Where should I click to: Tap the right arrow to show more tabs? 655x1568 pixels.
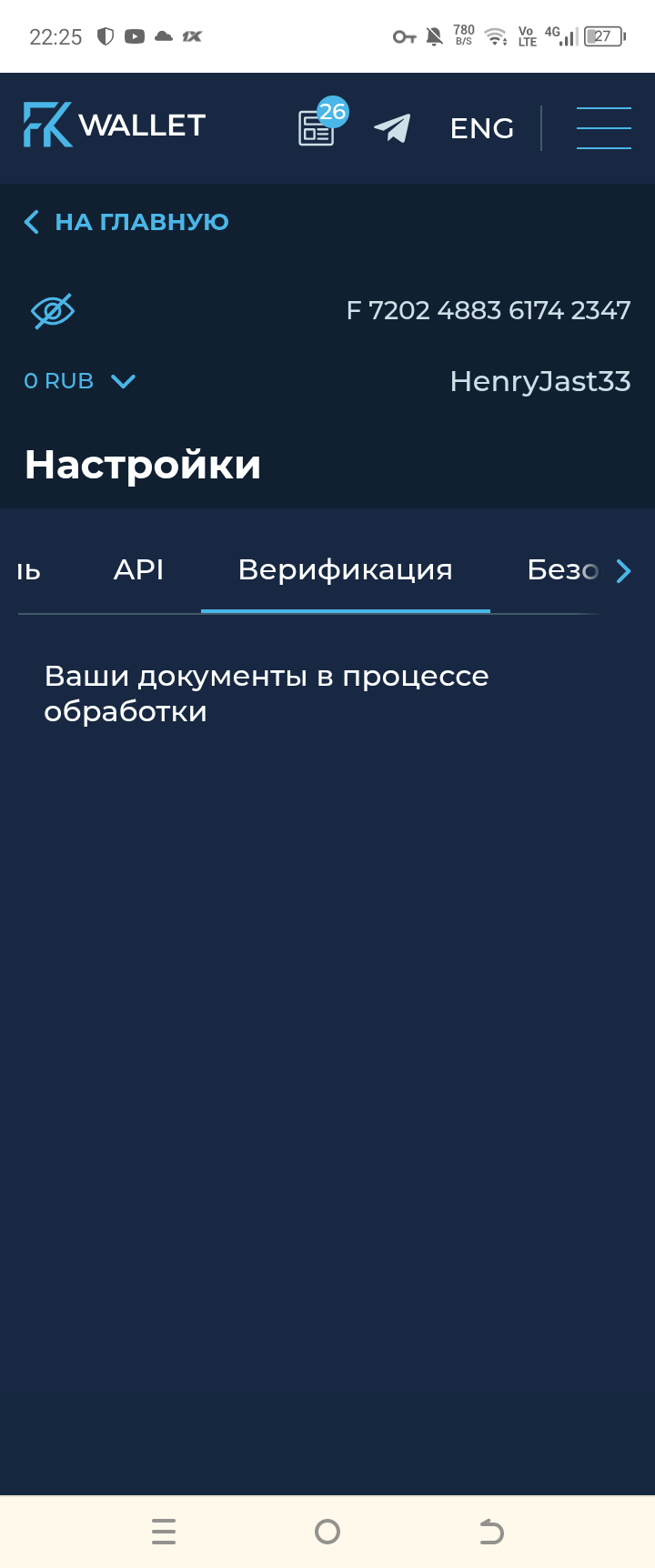623,571
